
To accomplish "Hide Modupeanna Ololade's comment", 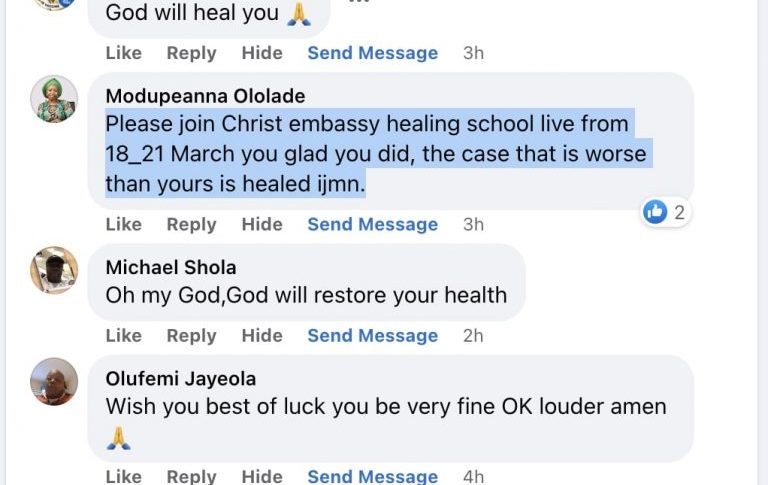I will point(262,224).
